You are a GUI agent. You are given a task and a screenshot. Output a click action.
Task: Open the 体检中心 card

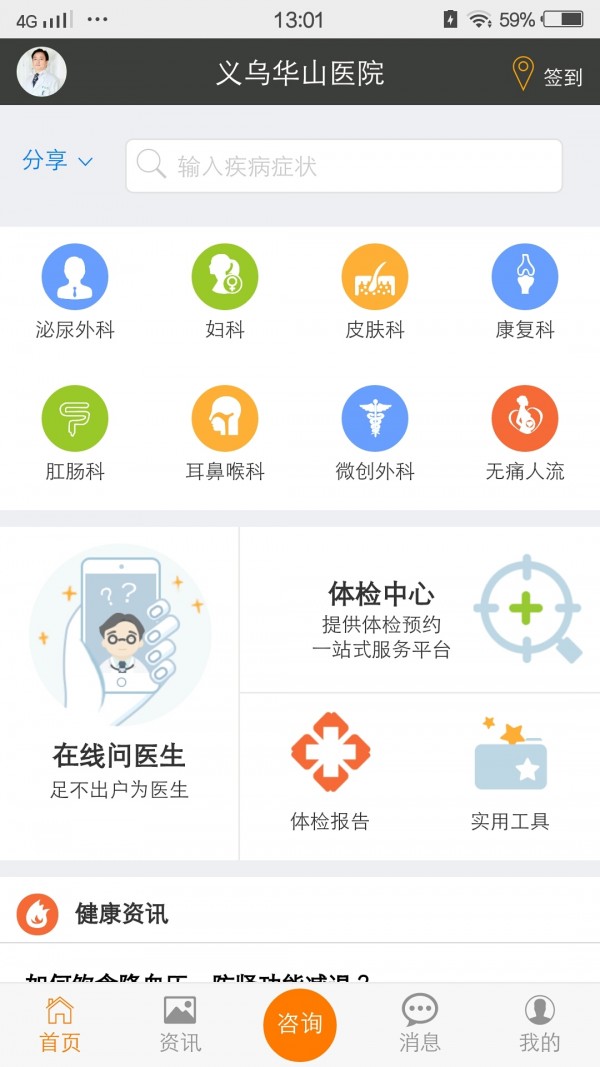point(420,610)
